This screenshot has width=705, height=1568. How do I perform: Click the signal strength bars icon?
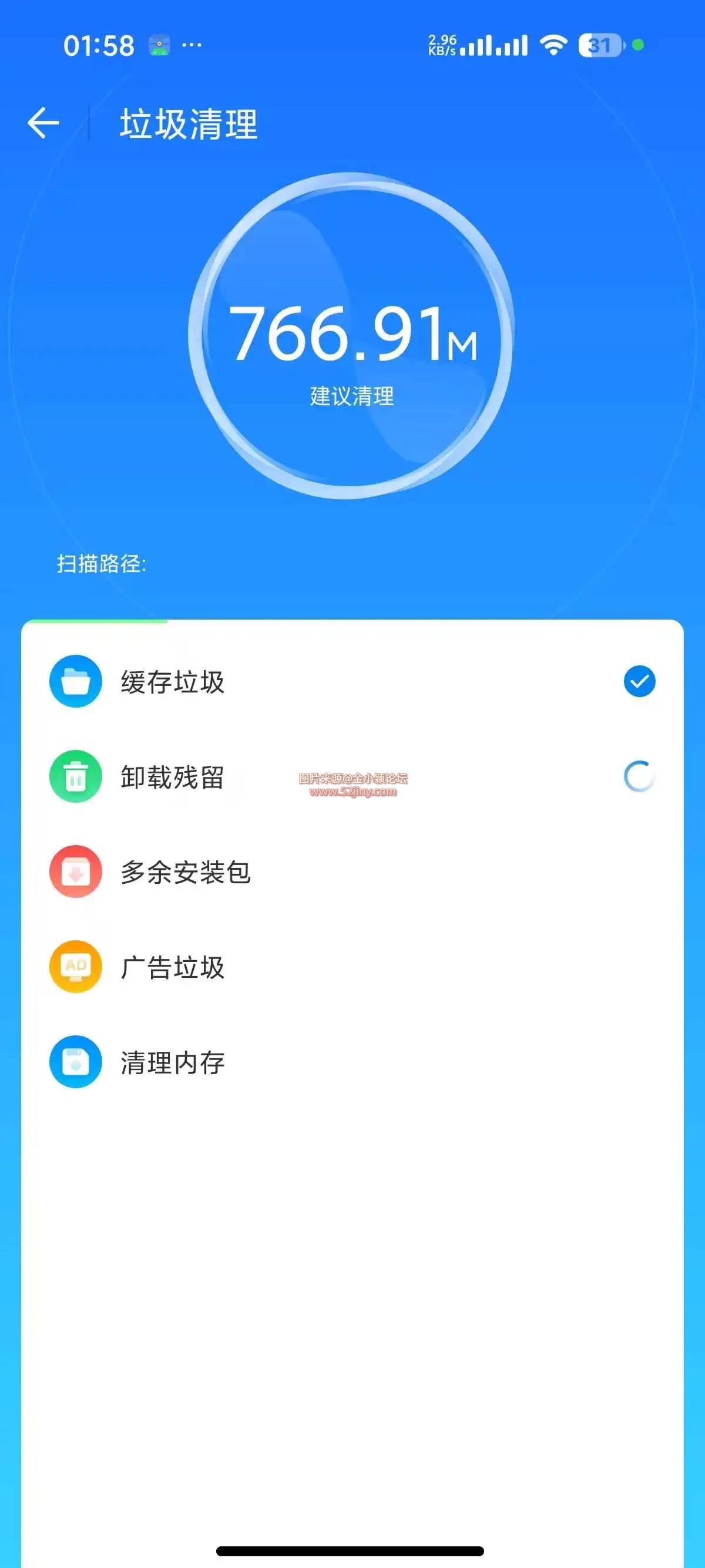(x=493, y=46)
